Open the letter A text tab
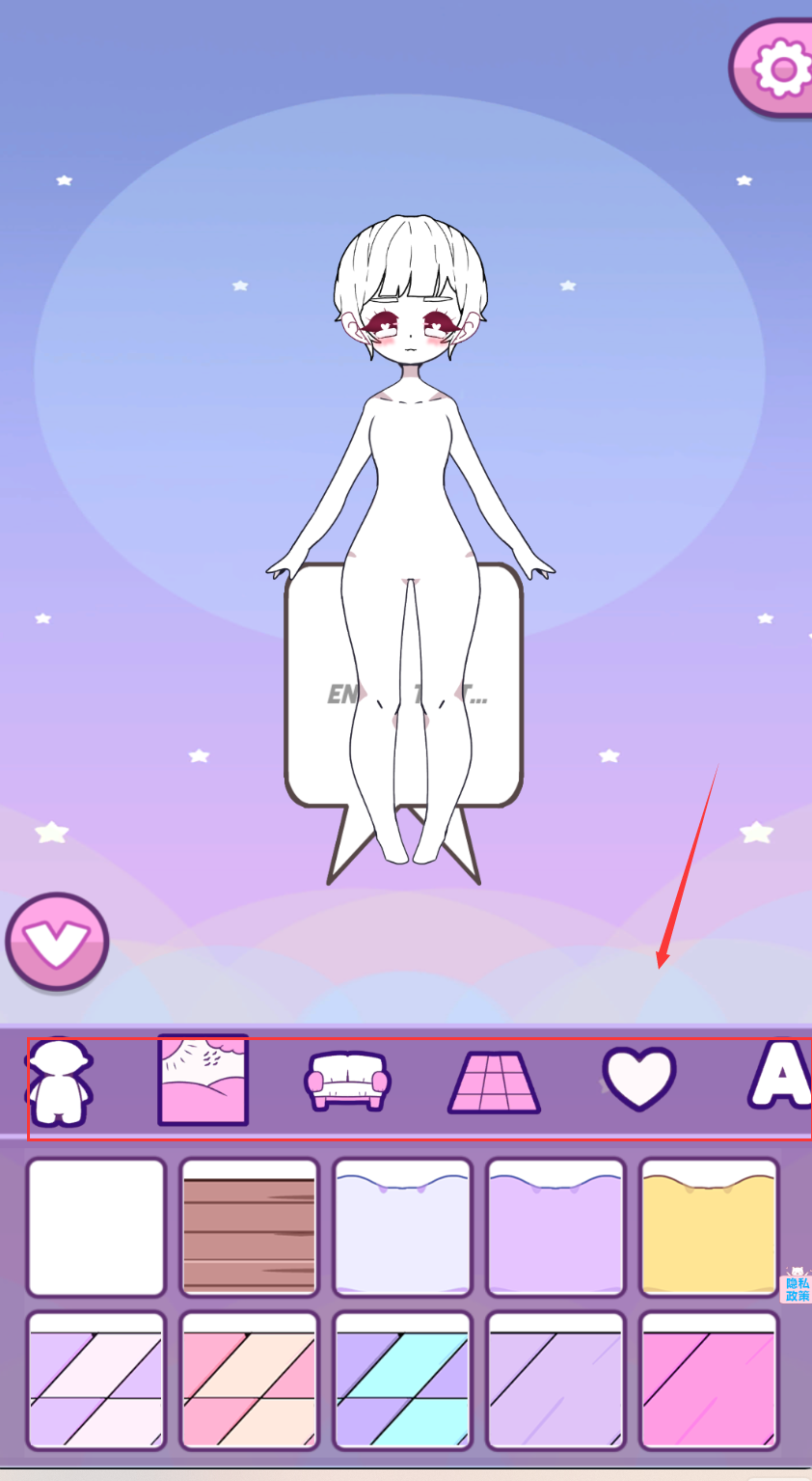812x1481 pixels. [779, 1073]
